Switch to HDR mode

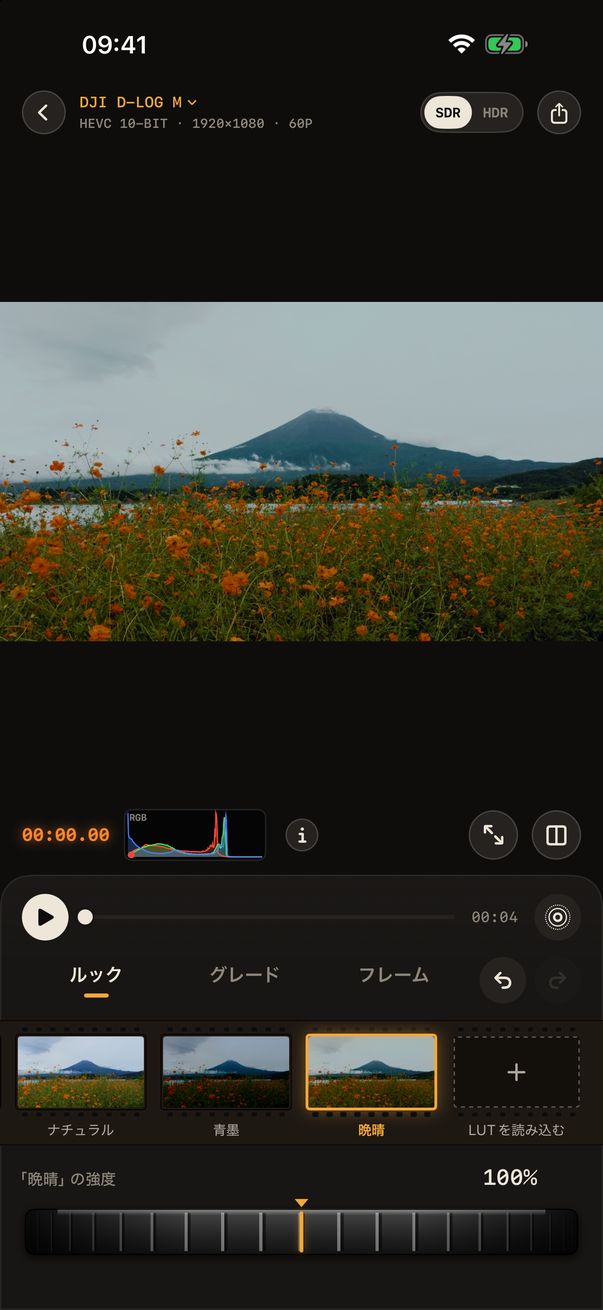(x=495, y=113)
